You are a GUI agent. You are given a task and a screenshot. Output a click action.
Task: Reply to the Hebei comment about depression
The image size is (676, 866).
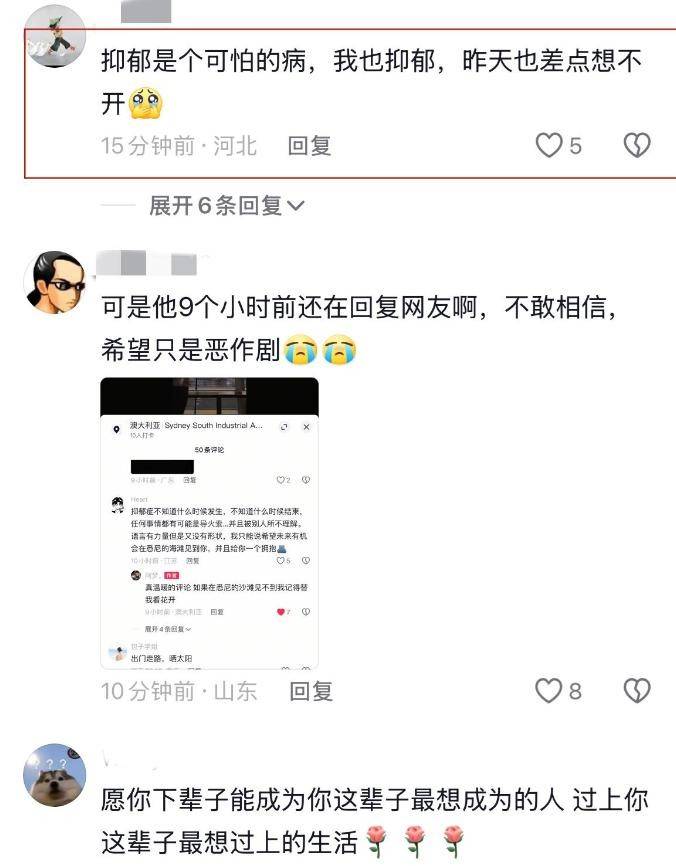(x=309, y=146)
